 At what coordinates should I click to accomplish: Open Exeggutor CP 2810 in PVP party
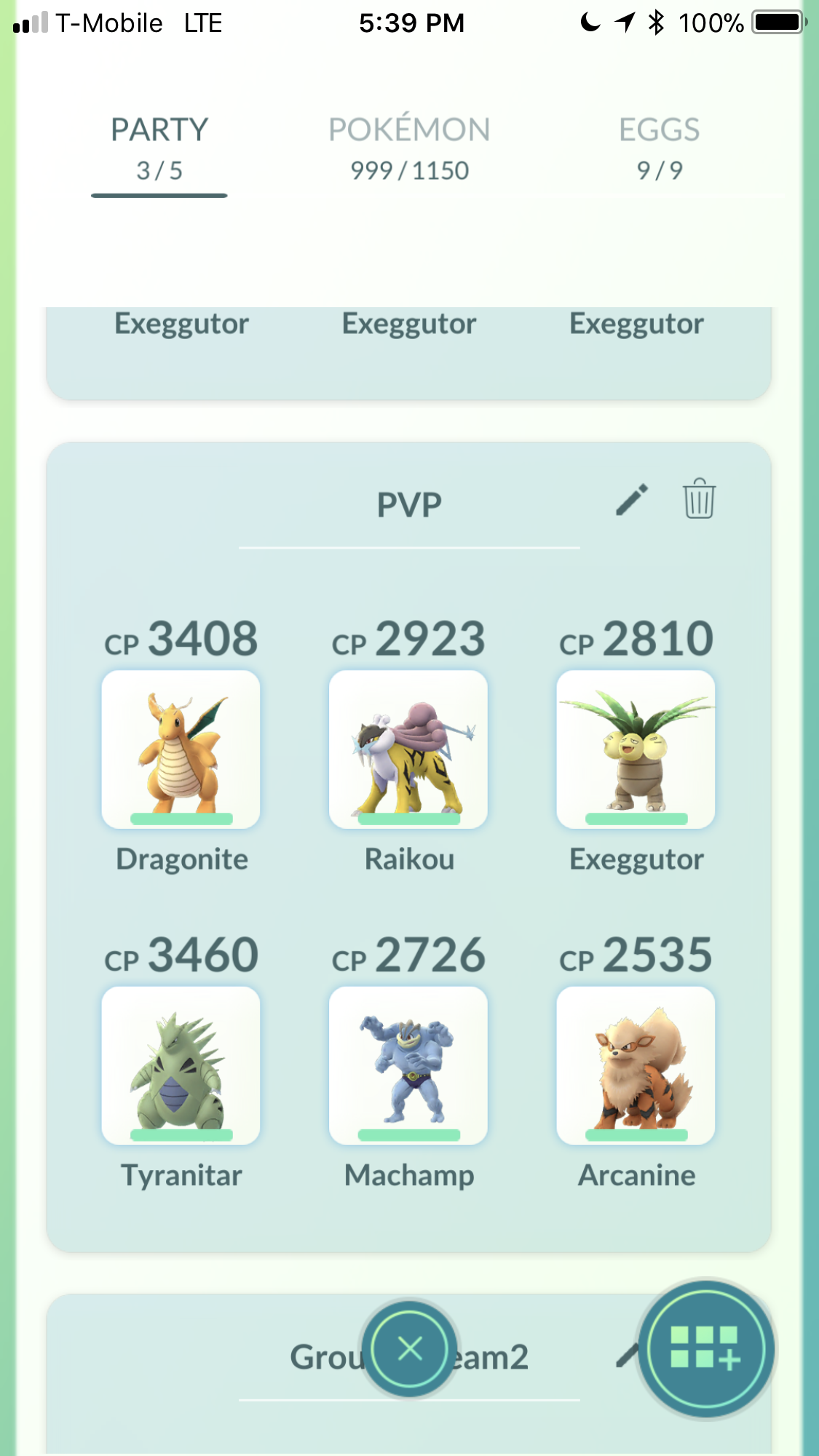[x=636, y=749]
